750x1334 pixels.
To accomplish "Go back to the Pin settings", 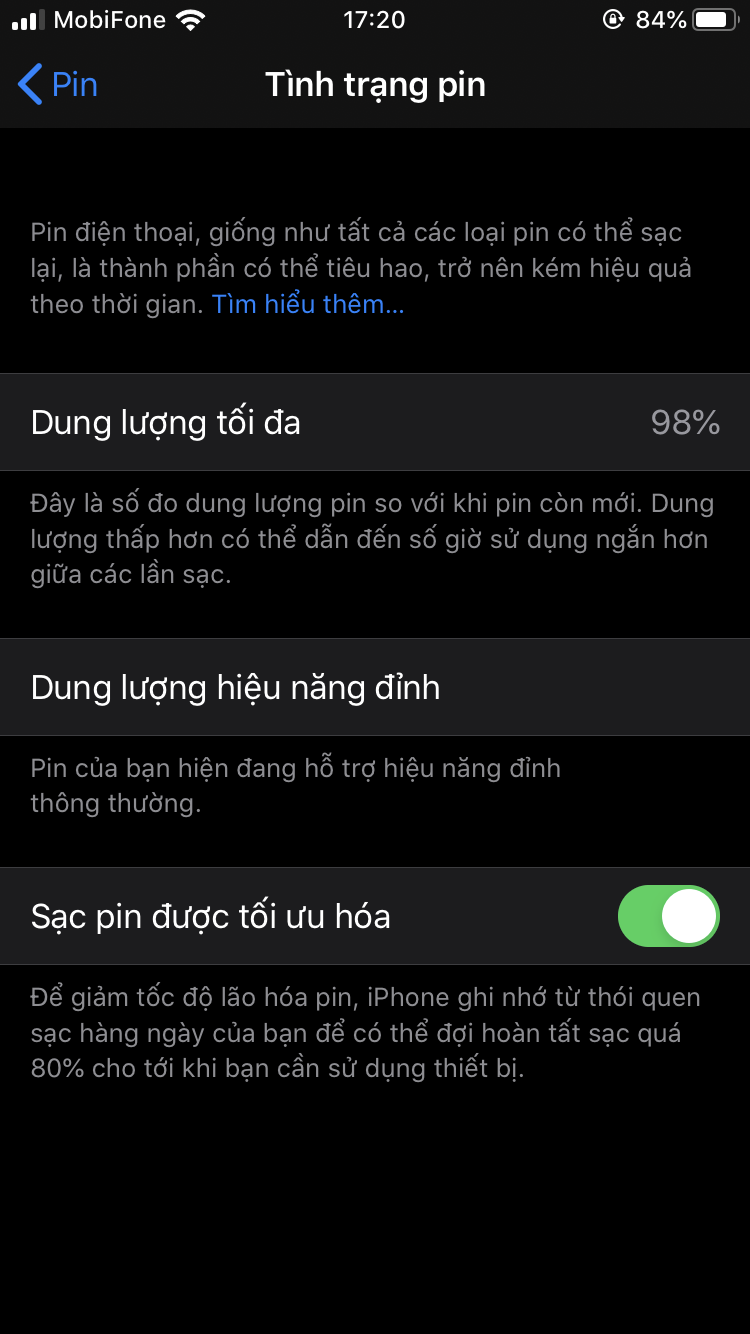I will (58, 85).
